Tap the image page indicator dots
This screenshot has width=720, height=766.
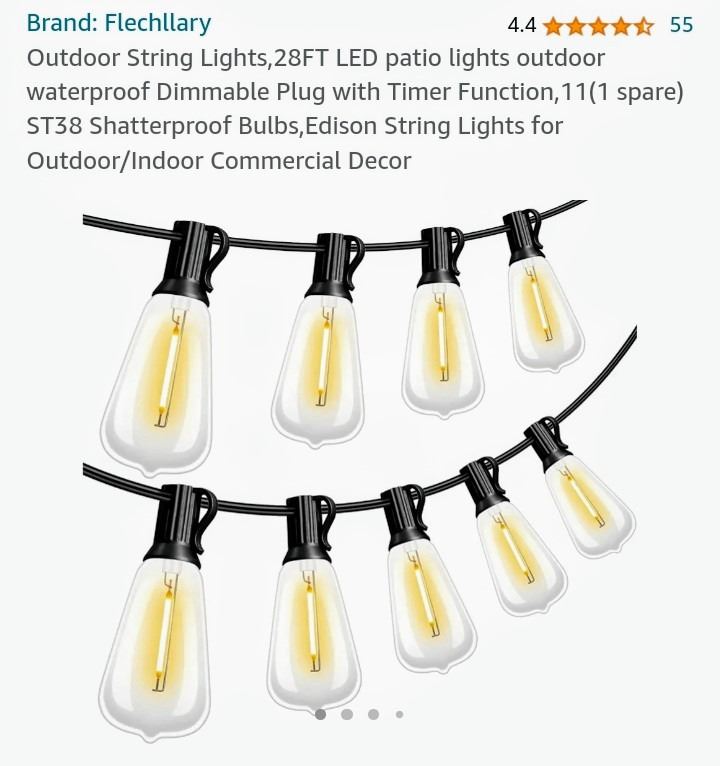359,714
